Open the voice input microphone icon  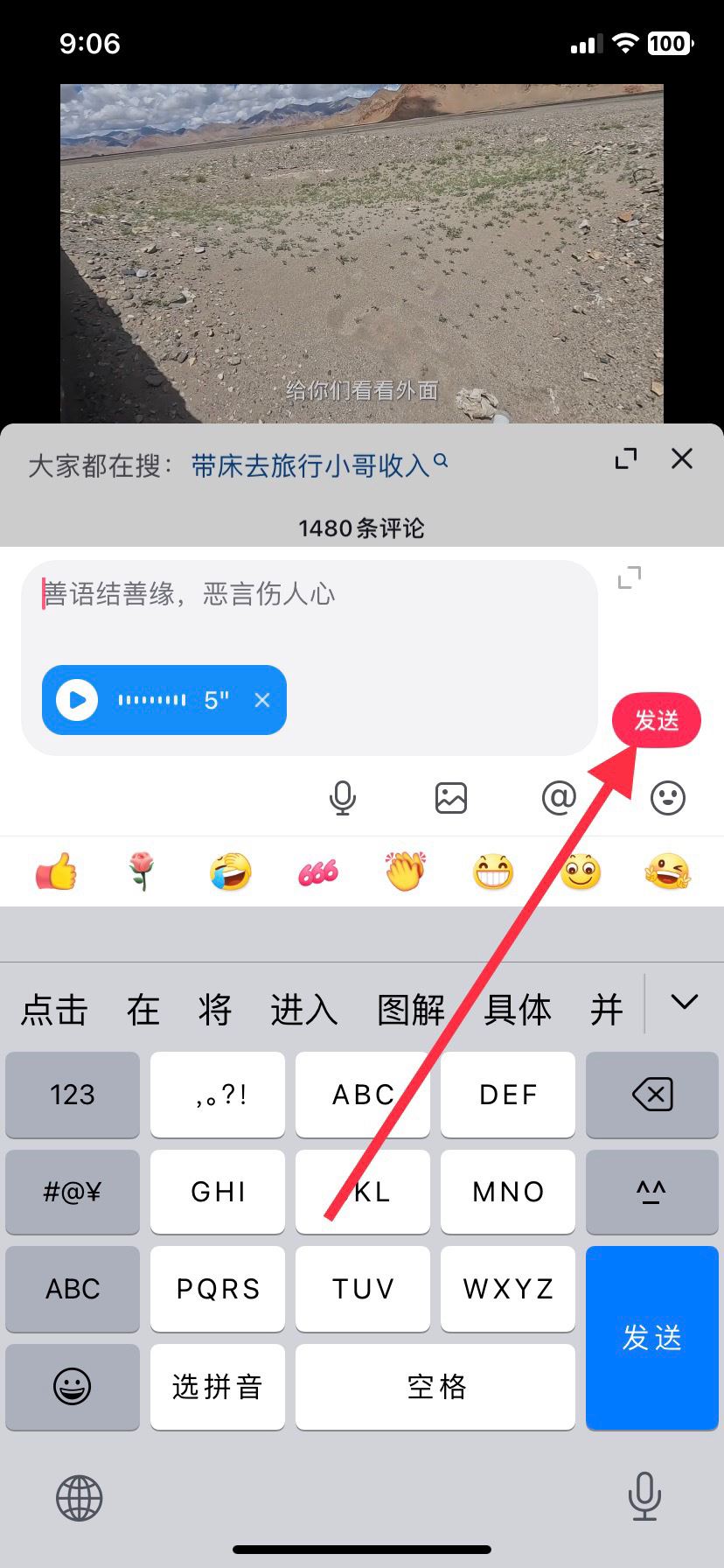pos(343,798)
